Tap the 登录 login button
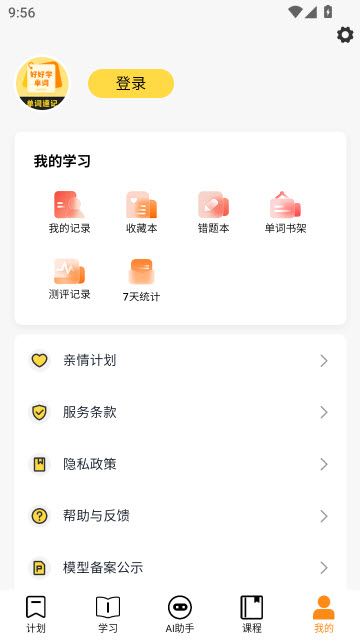 [131, 83]
